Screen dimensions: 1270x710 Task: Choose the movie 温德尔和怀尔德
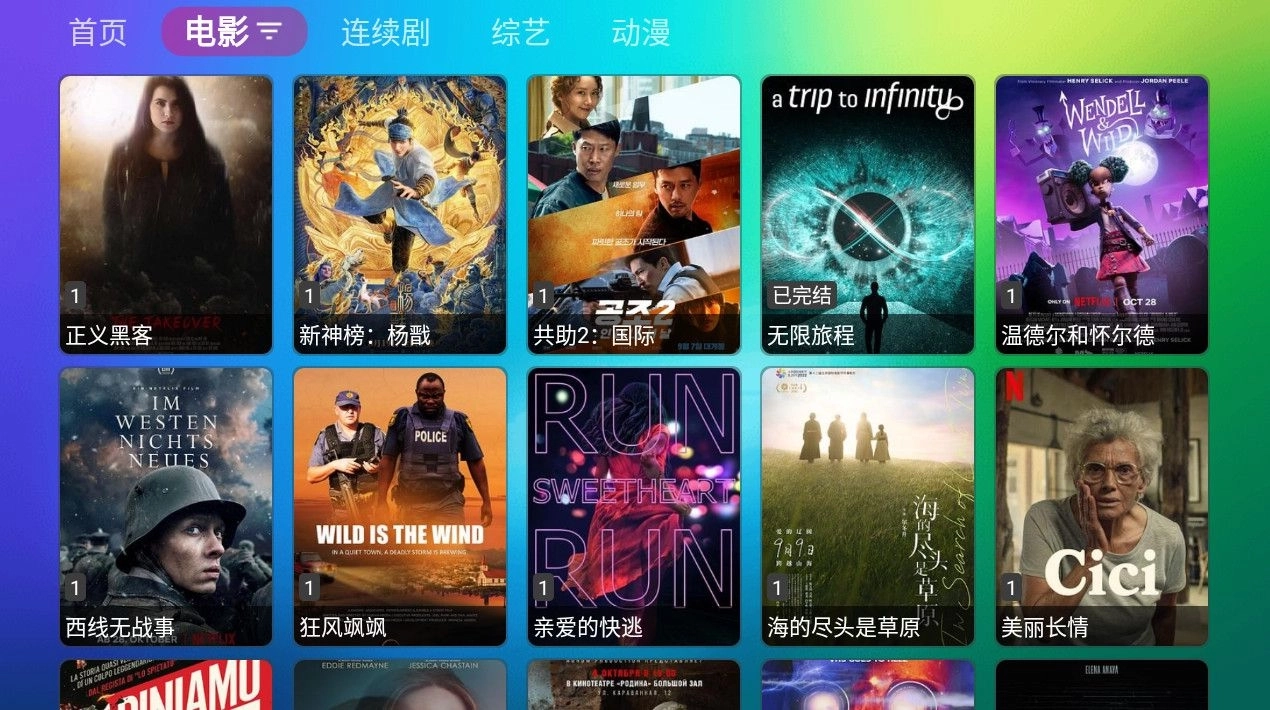pos(1102,214)
